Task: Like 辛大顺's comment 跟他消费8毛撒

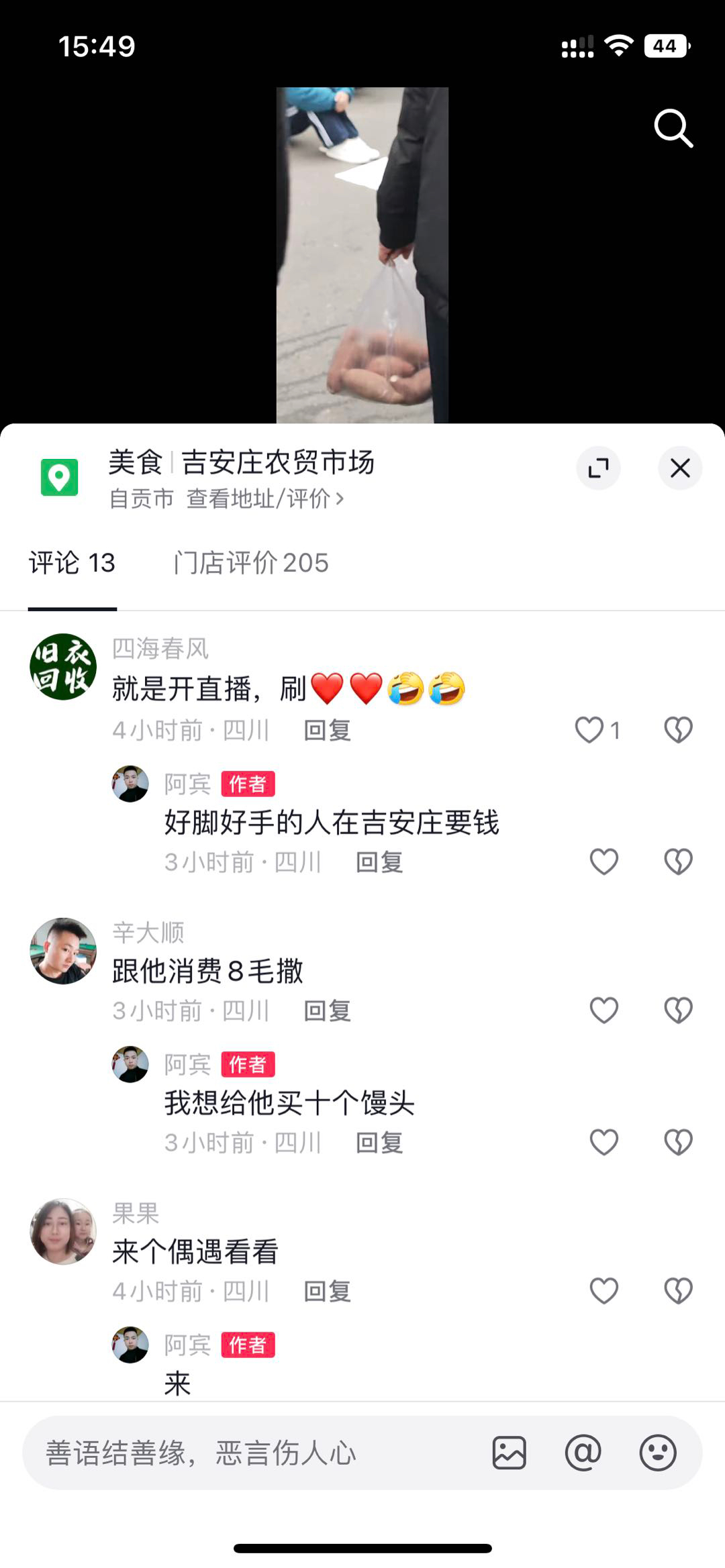Action: [603, 1010]
